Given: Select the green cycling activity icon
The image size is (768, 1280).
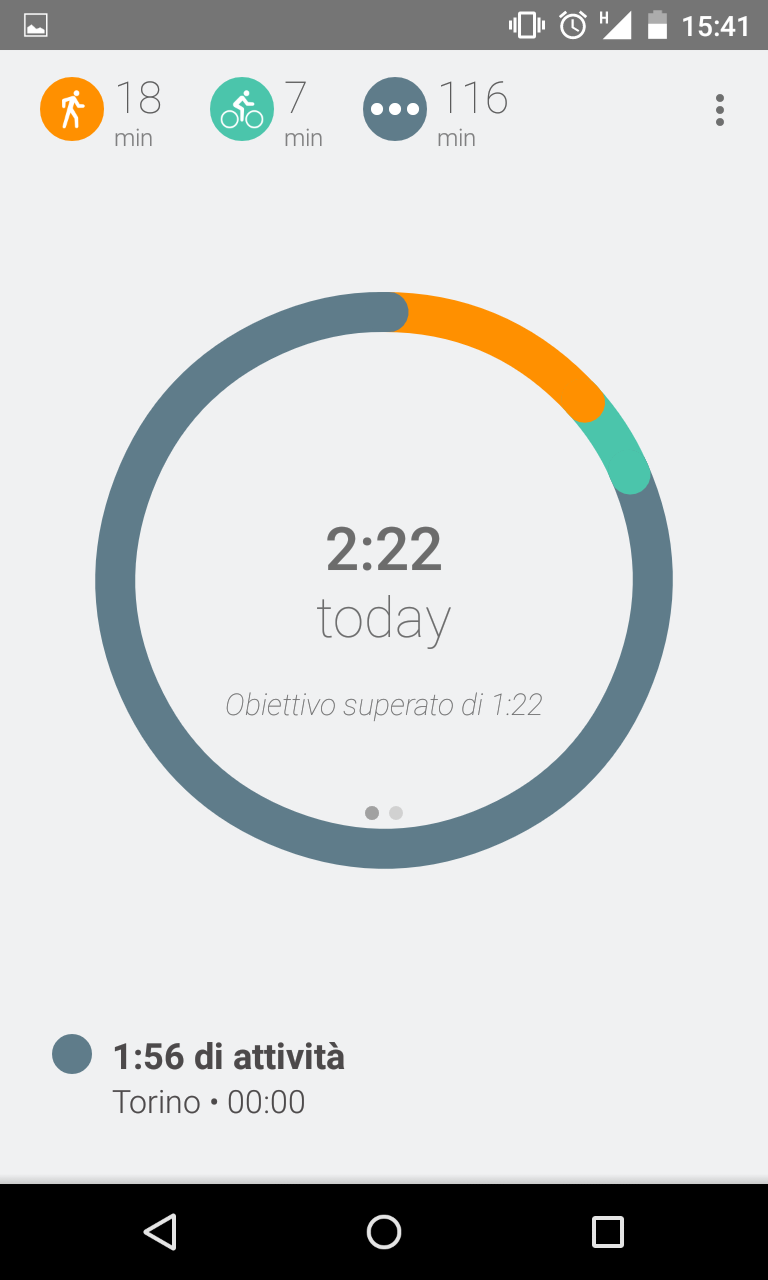Looking at the screenshot, I should click(242, 109).
